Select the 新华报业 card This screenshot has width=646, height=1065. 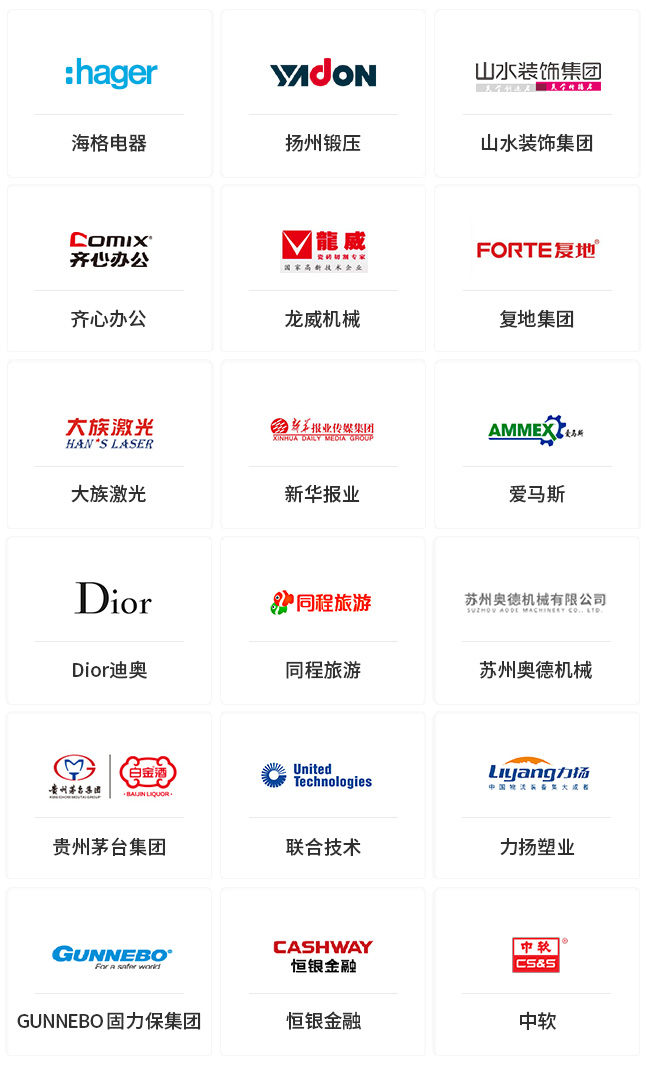point(323,444)
